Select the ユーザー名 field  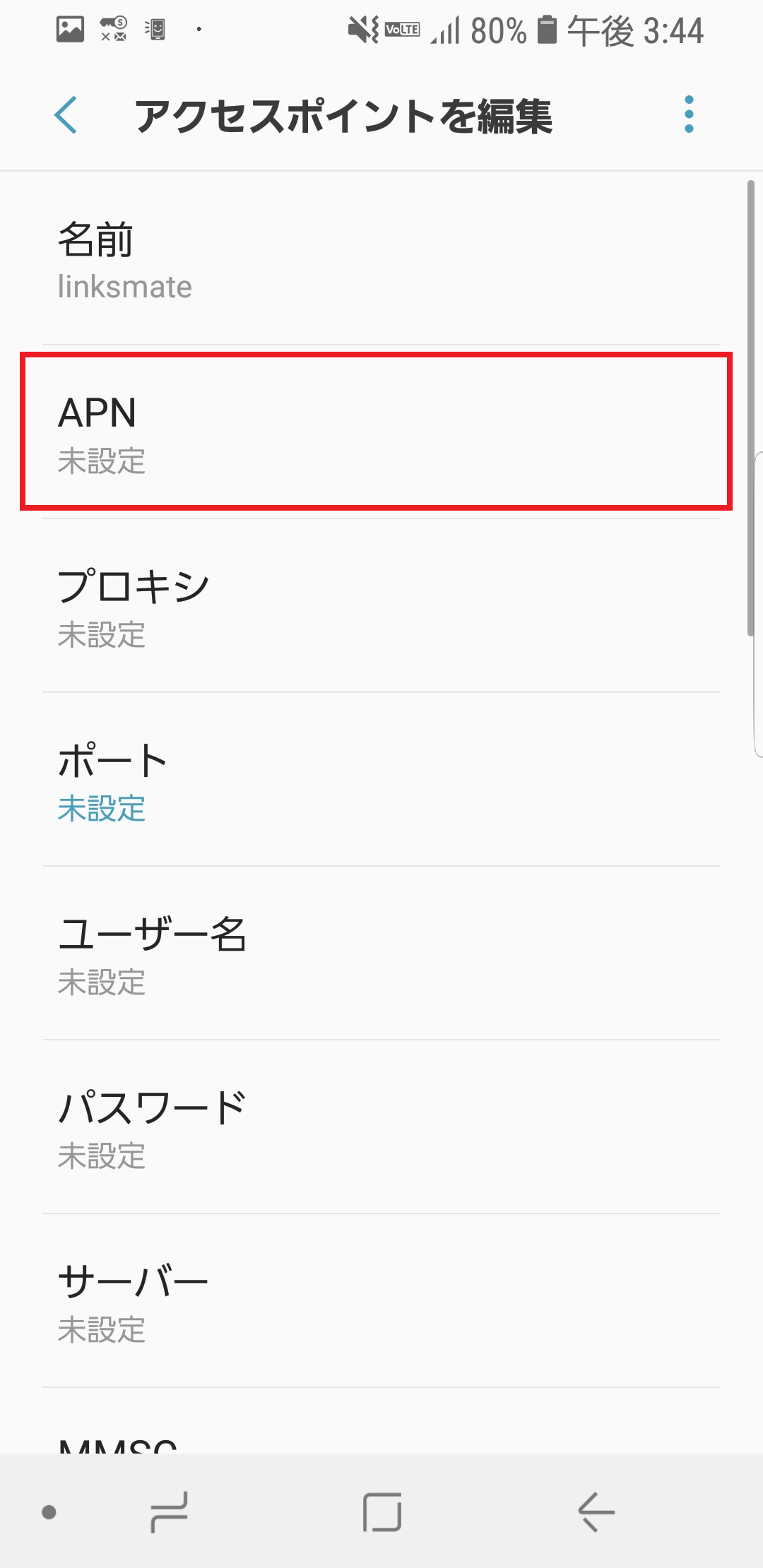pyautogui.click(x=373, y=954)
